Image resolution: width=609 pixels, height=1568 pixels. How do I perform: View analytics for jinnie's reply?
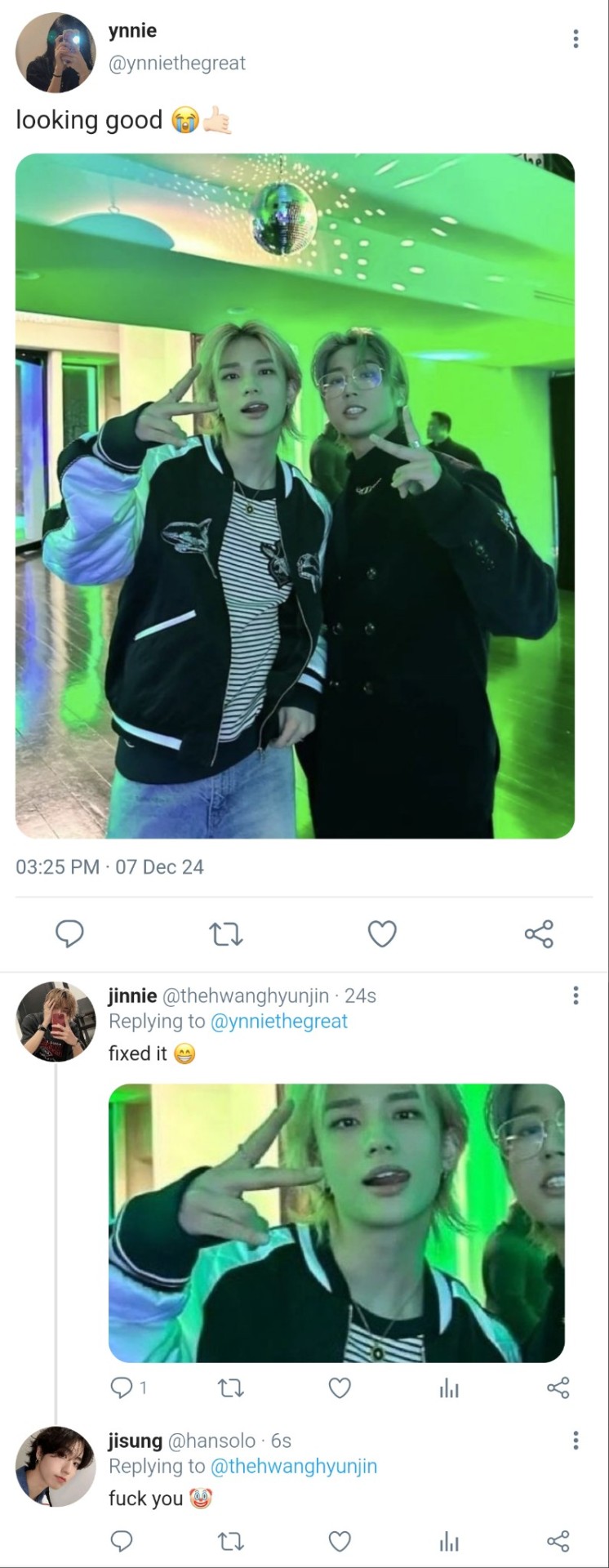(449, 1388)
